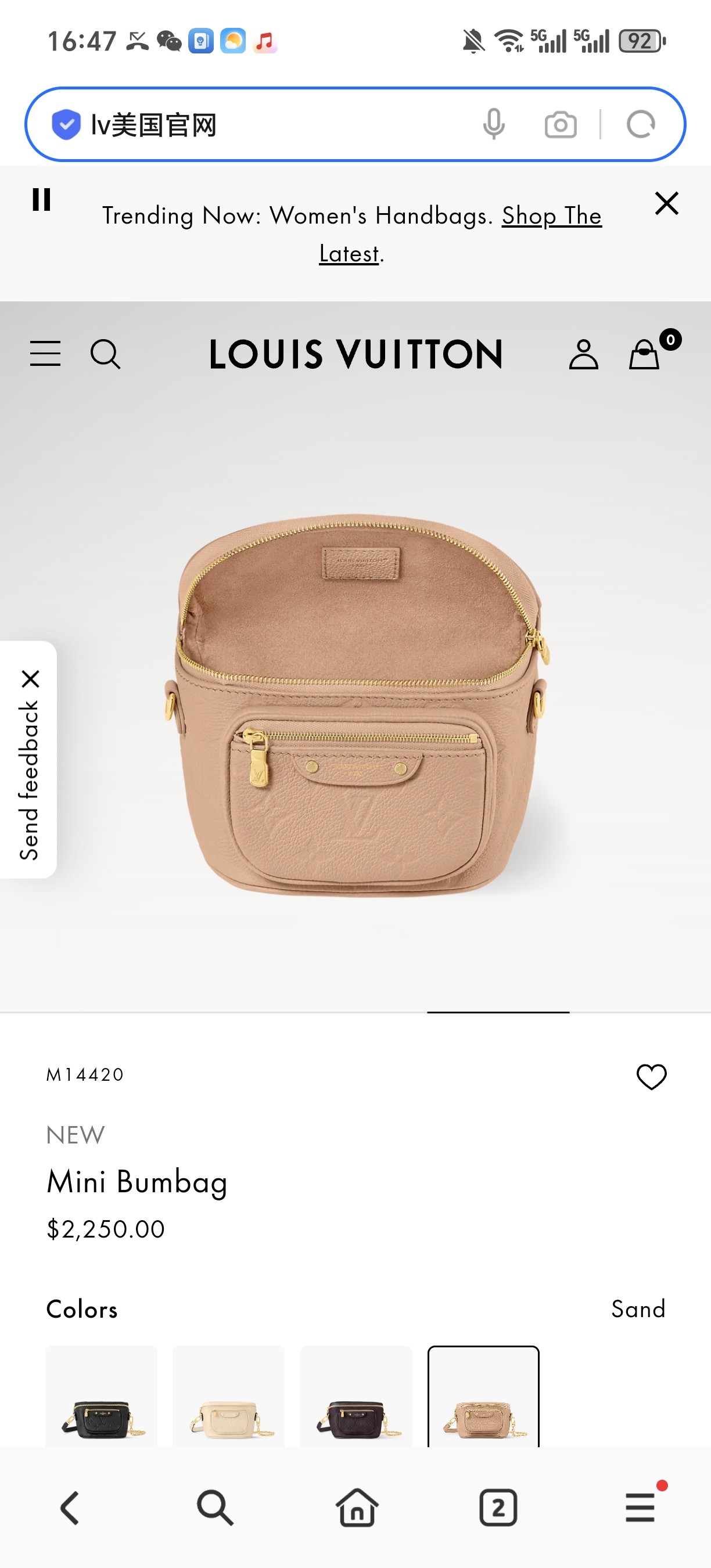Go to browser home page
711x1568 pixels.
point(357,1508)
